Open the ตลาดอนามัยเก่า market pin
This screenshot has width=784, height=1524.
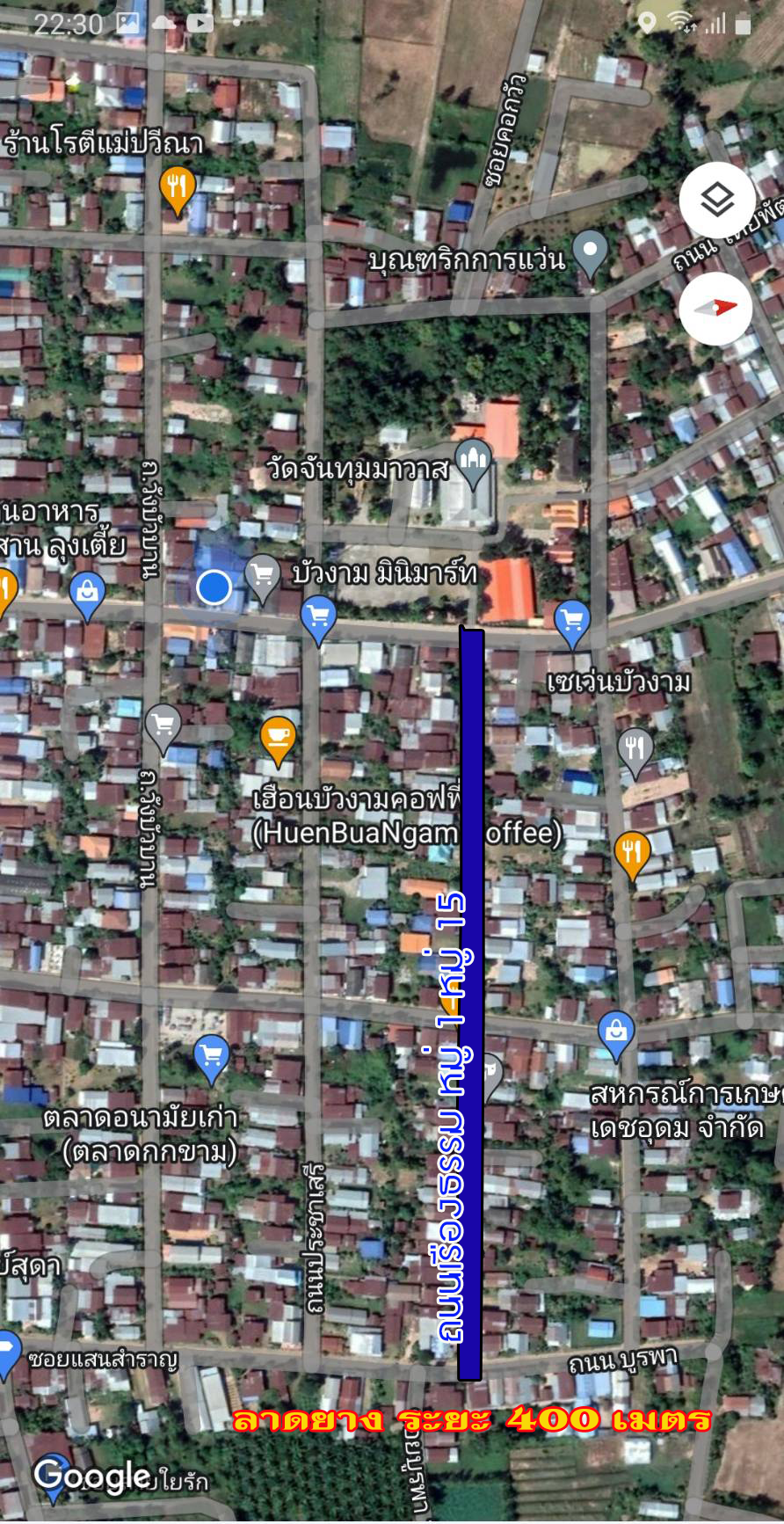[x=211, y=1054]
